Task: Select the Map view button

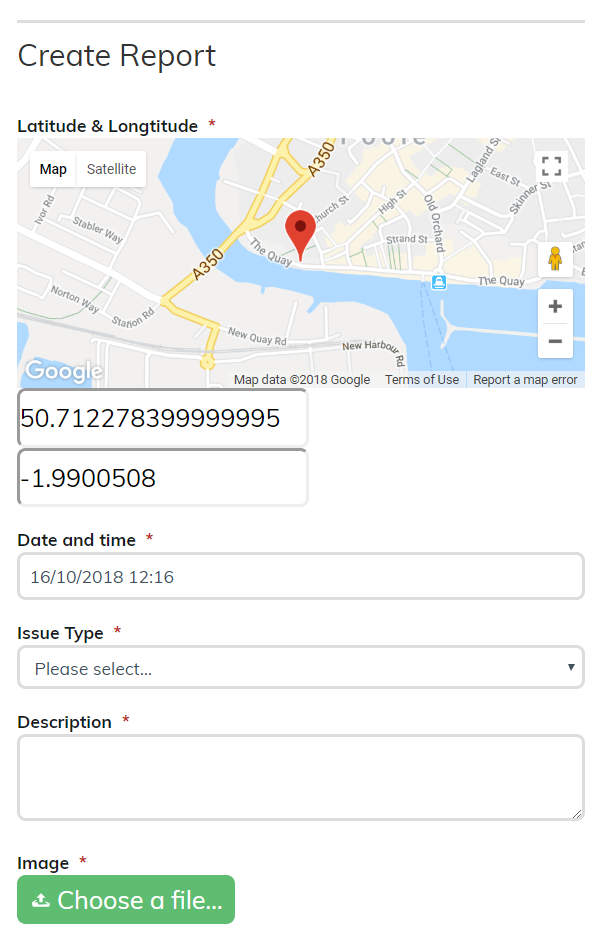Action: pyautogui.click(x=53, y=169)
